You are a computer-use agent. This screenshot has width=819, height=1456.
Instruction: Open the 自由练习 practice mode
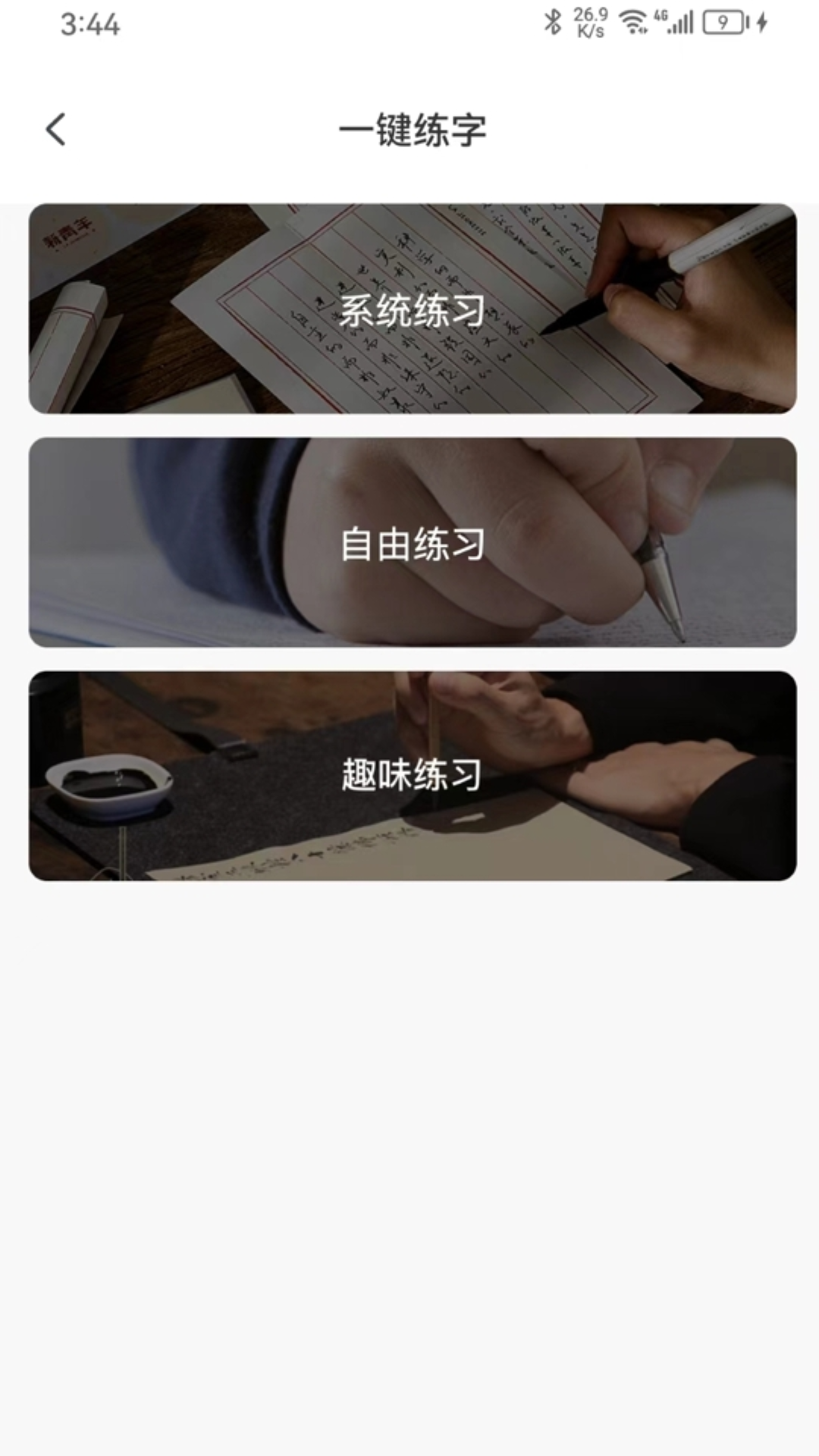409,543
